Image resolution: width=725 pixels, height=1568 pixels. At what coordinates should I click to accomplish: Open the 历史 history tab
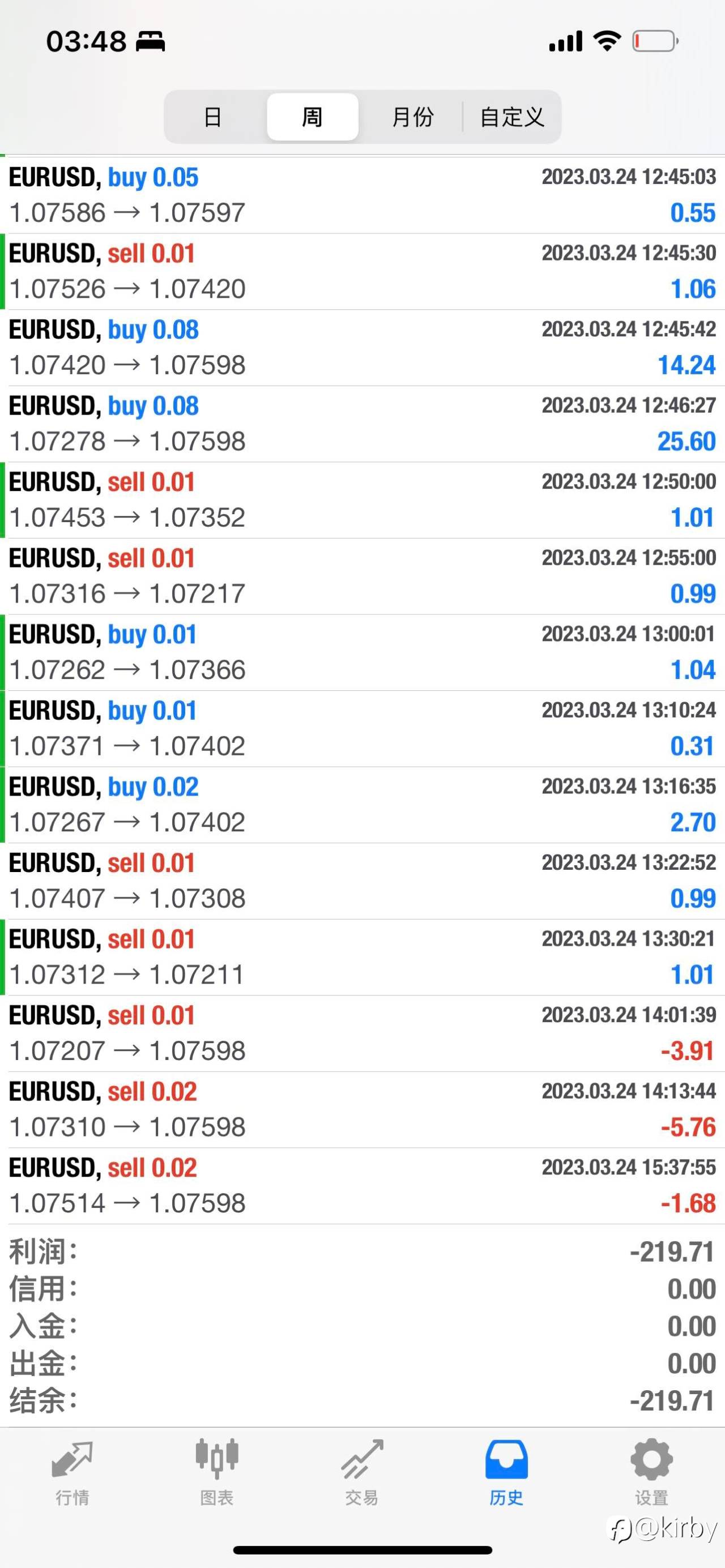(506, 1472)
